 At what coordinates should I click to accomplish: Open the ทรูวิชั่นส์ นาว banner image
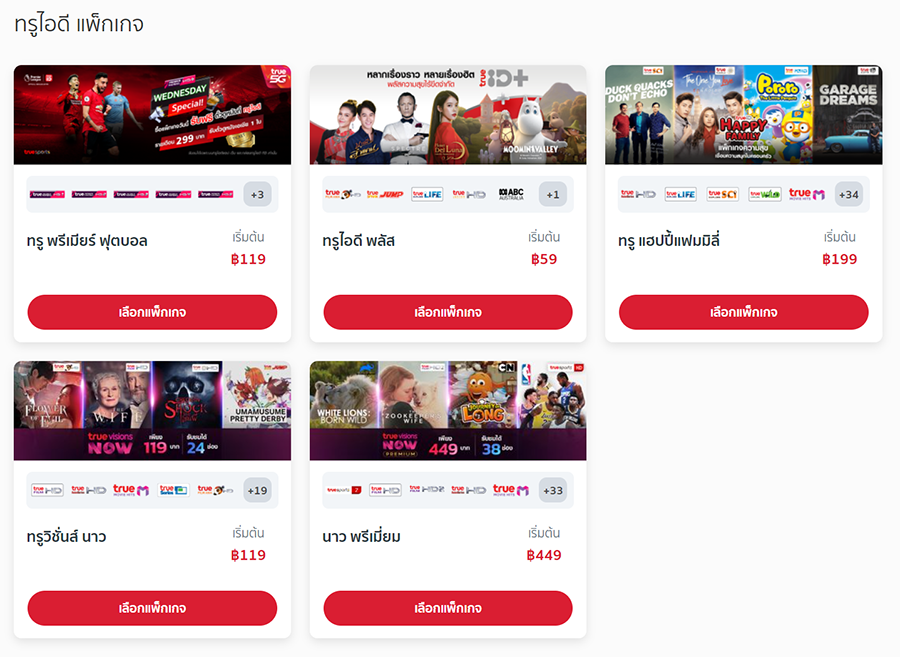152,411
